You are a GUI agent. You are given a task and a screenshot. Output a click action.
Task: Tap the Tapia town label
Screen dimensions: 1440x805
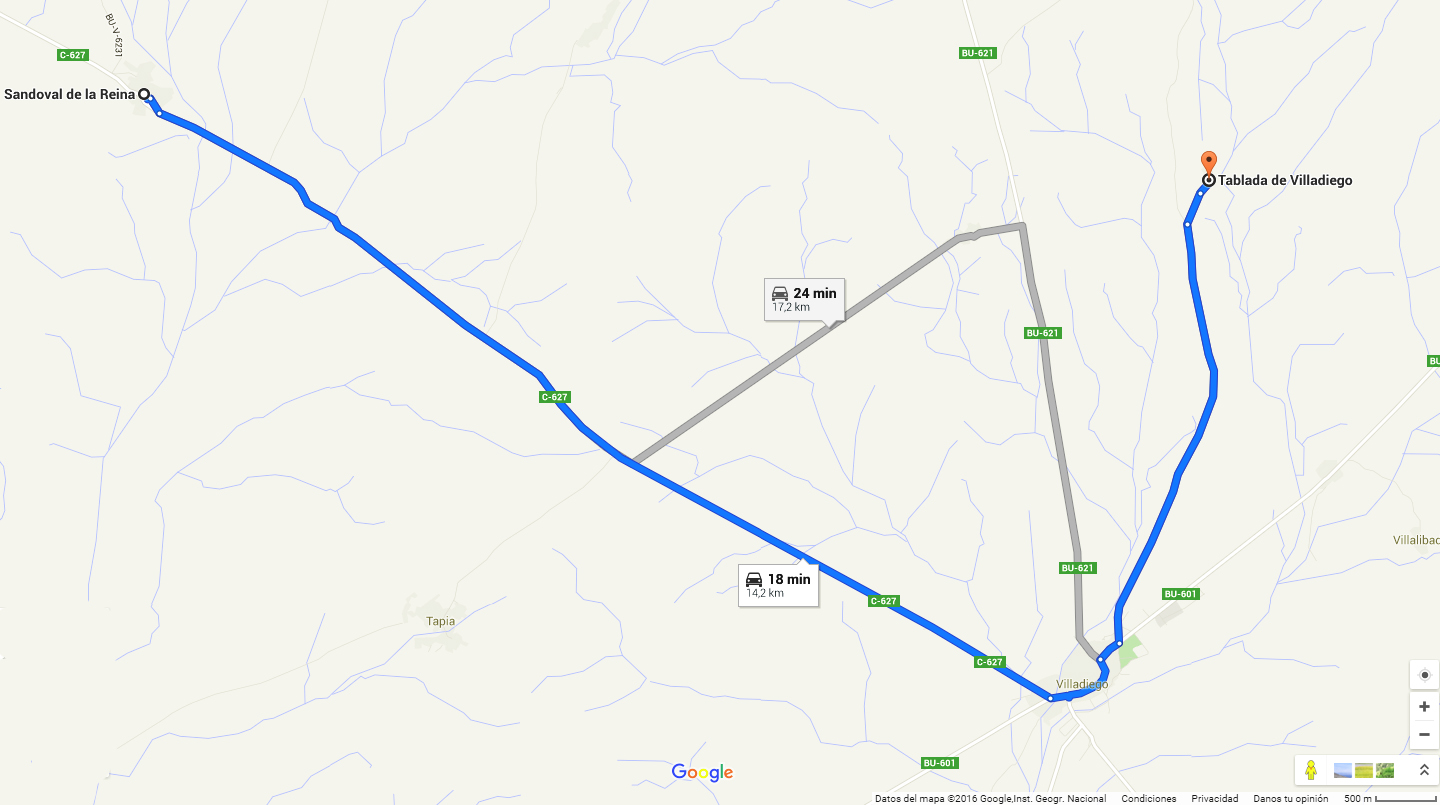point(440,621)
